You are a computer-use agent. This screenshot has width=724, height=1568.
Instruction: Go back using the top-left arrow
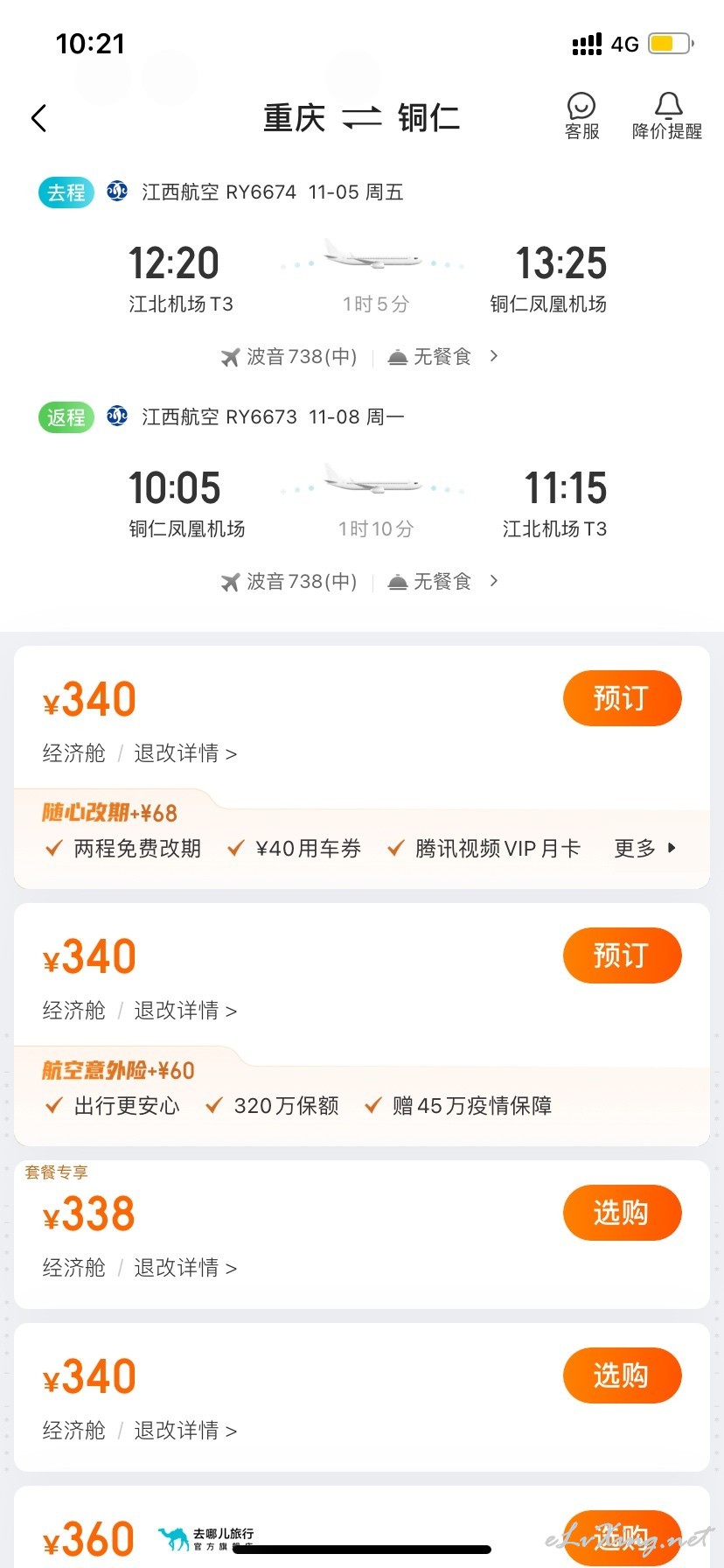[x=38, y=118]
